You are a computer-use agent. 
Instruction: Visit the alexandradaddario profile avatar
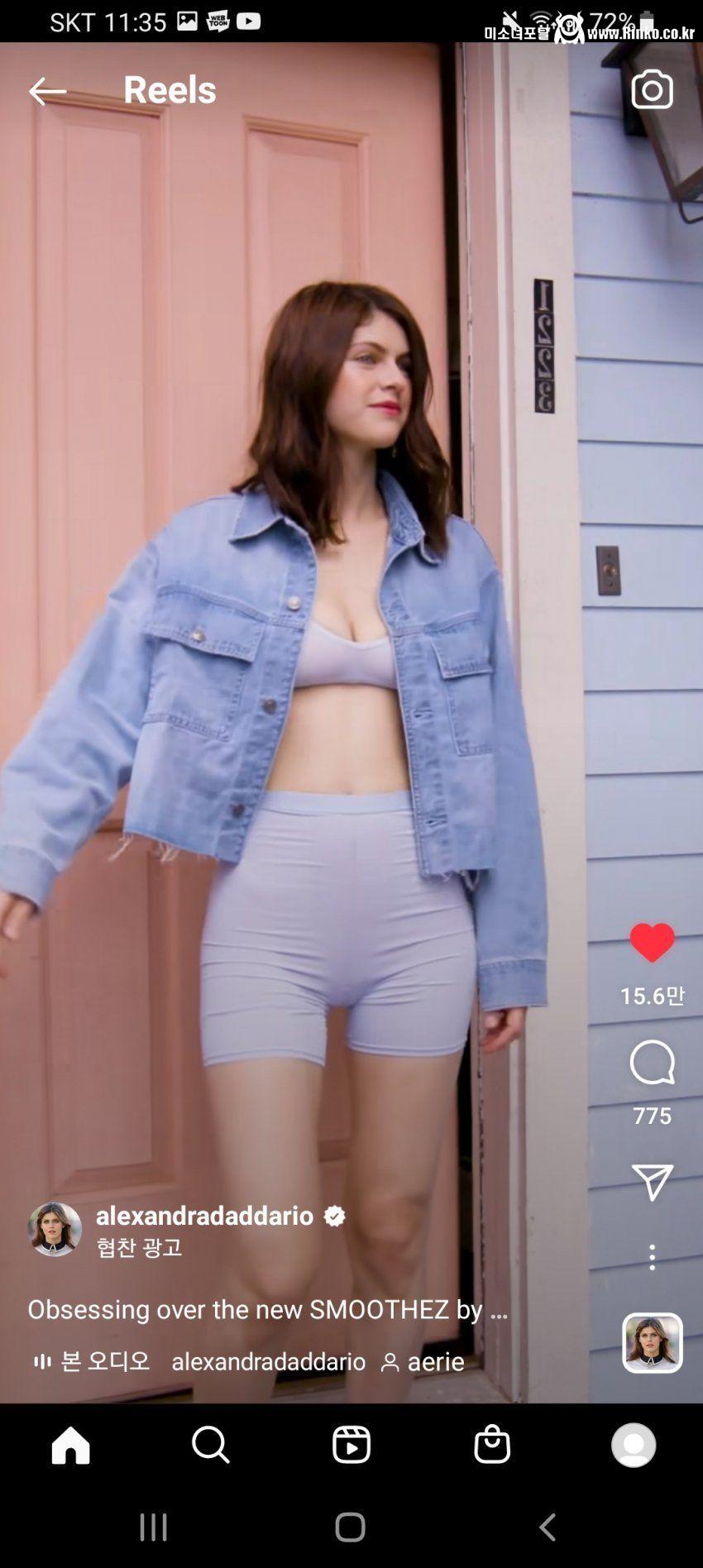(x=55, y=1230)
